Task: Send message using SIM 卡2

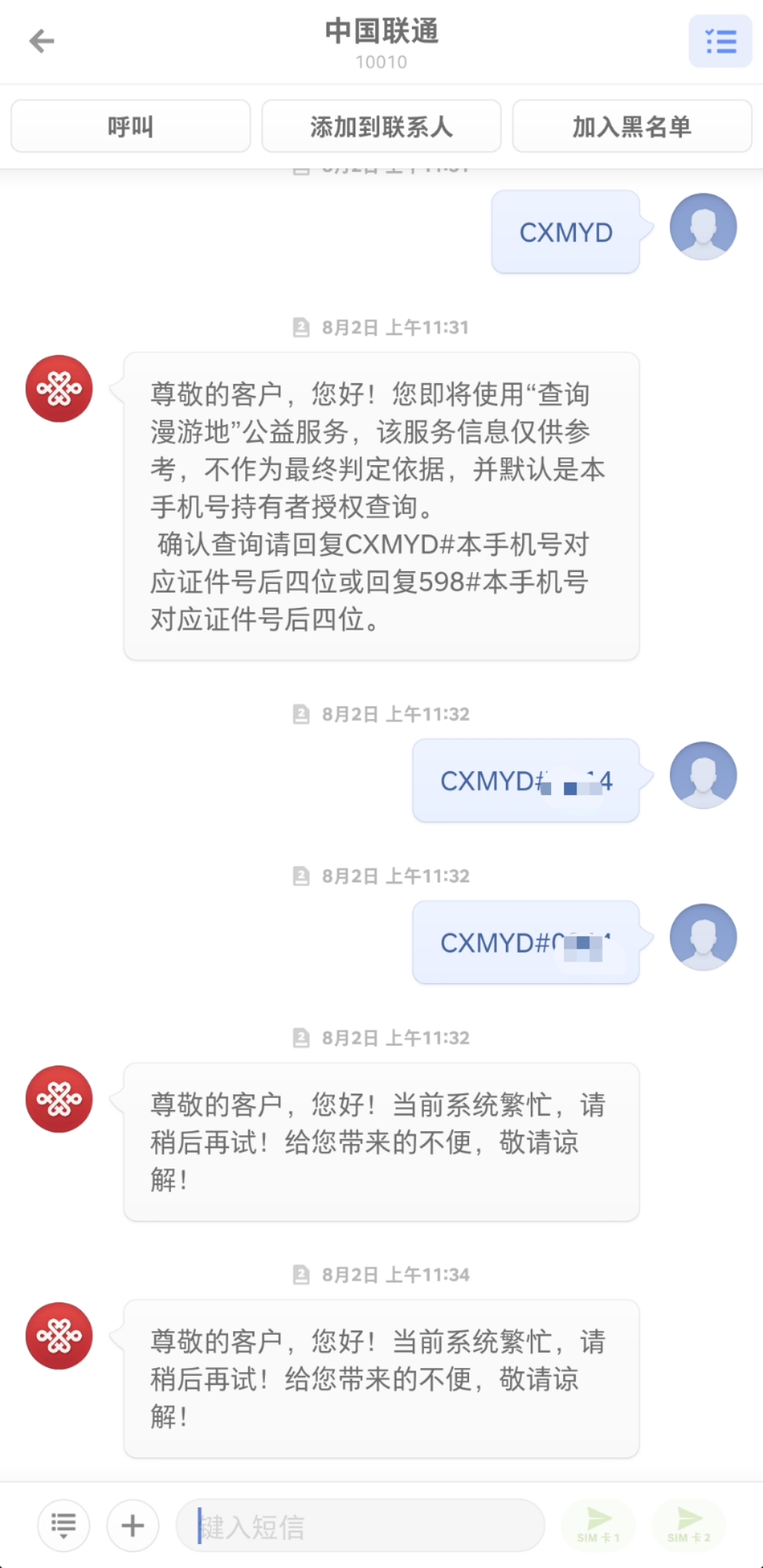Action: click(x=689, y=1526)
